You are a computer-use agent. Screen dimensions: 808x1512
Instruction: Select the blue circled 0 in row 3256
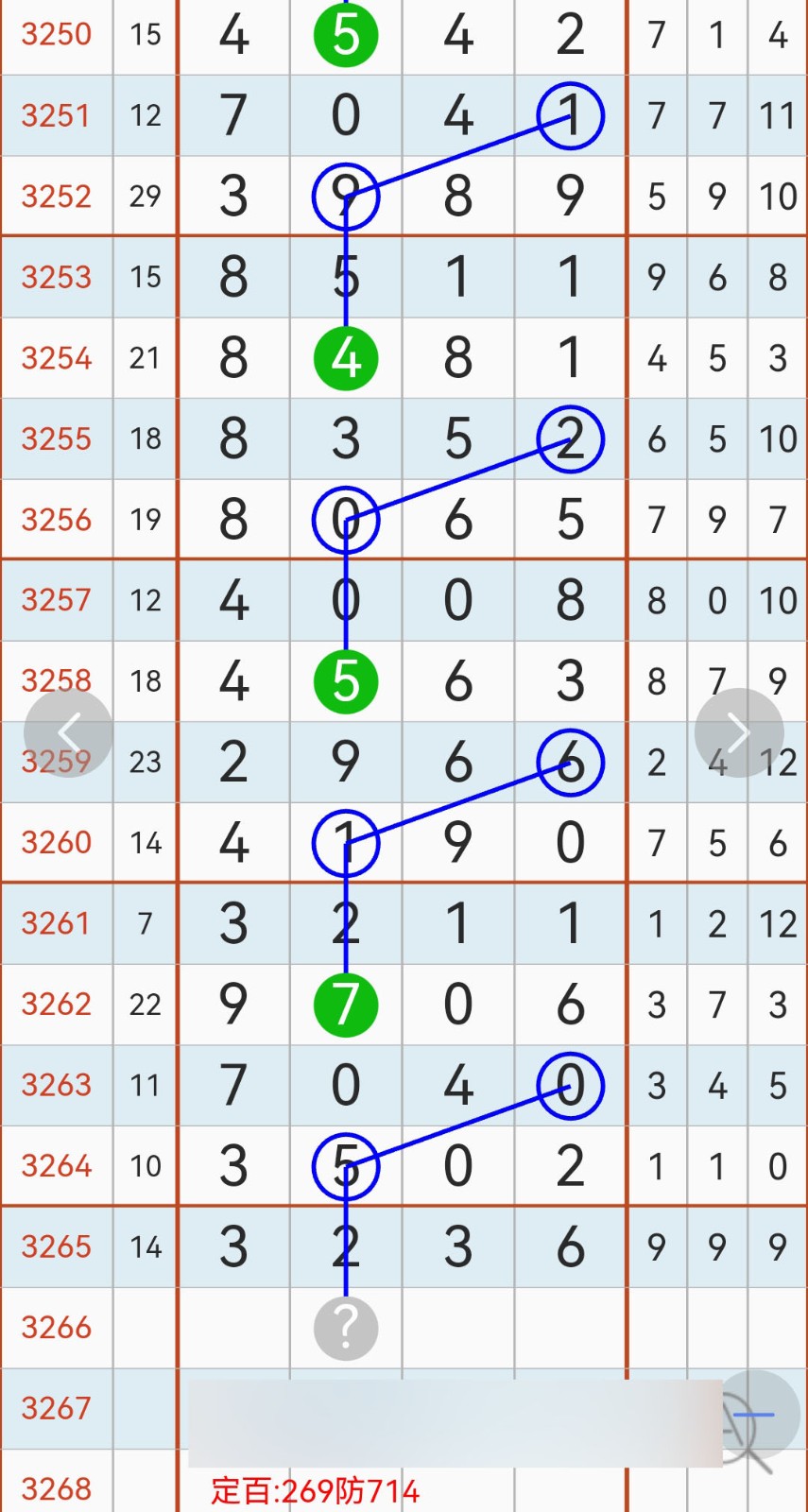click(x=346, y=519)
